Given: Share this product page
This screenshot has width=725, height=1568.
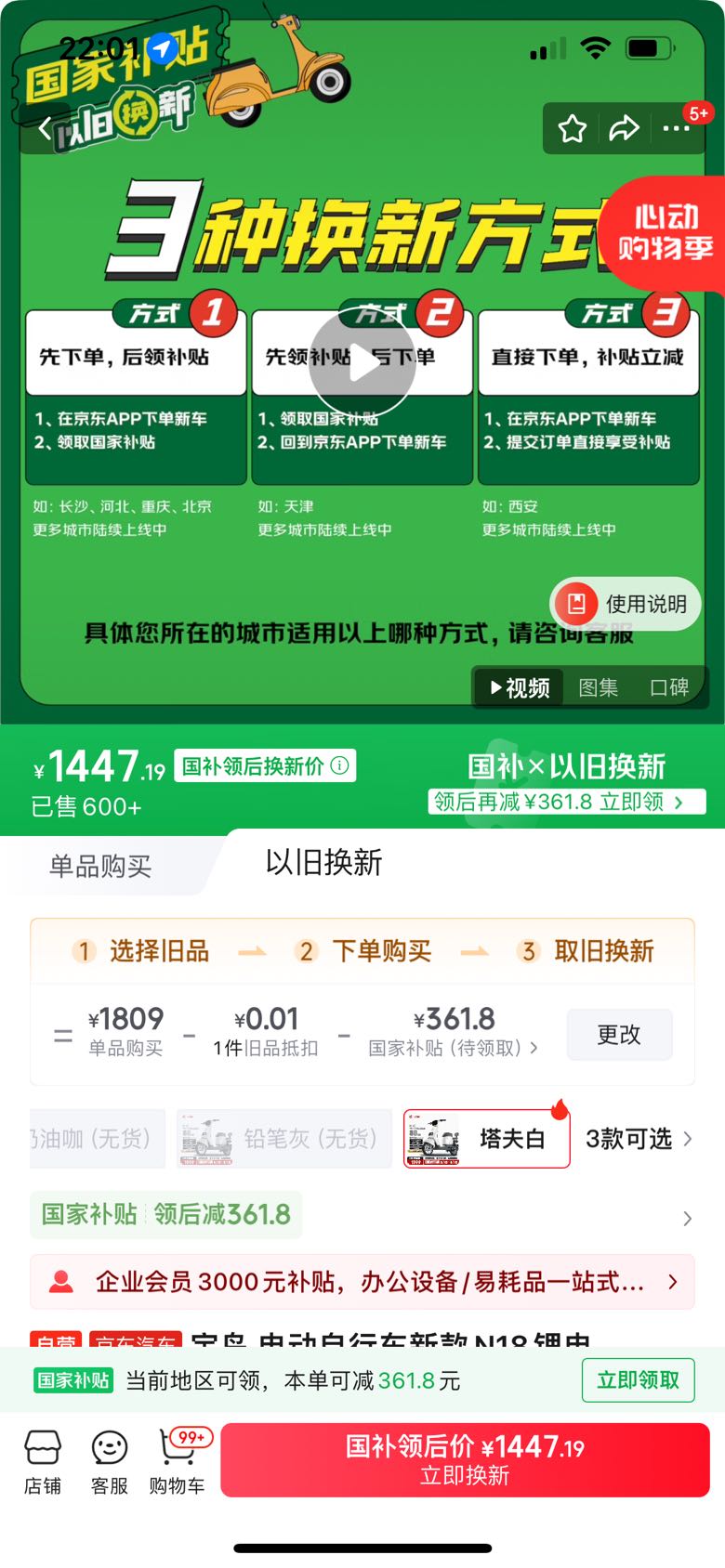Looking at the screenshot, I should click(624, 128).
